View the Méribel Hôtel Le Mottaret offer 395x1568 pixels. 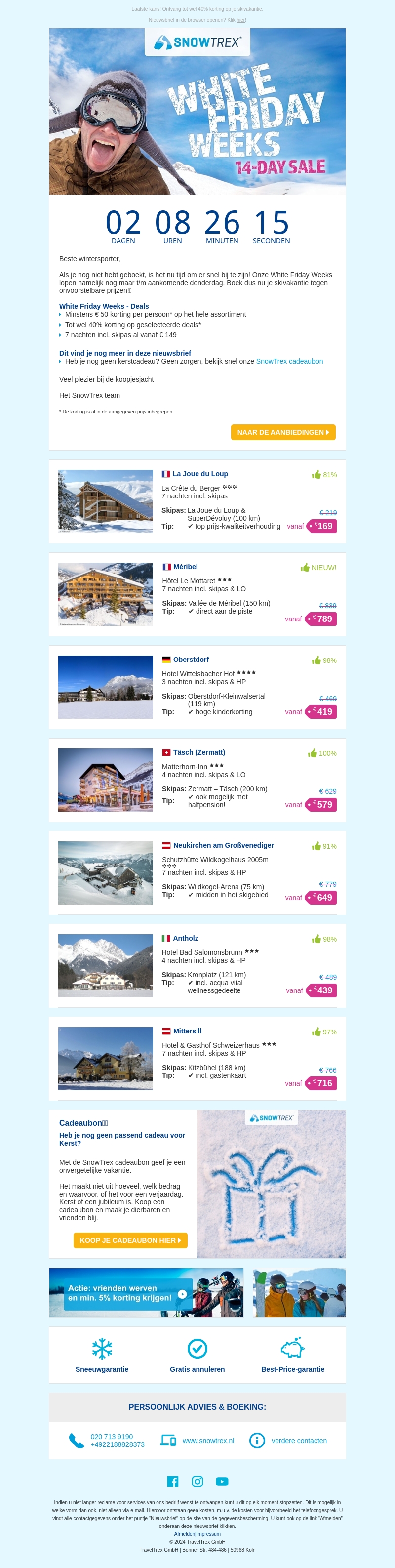(x=185, y=567)
